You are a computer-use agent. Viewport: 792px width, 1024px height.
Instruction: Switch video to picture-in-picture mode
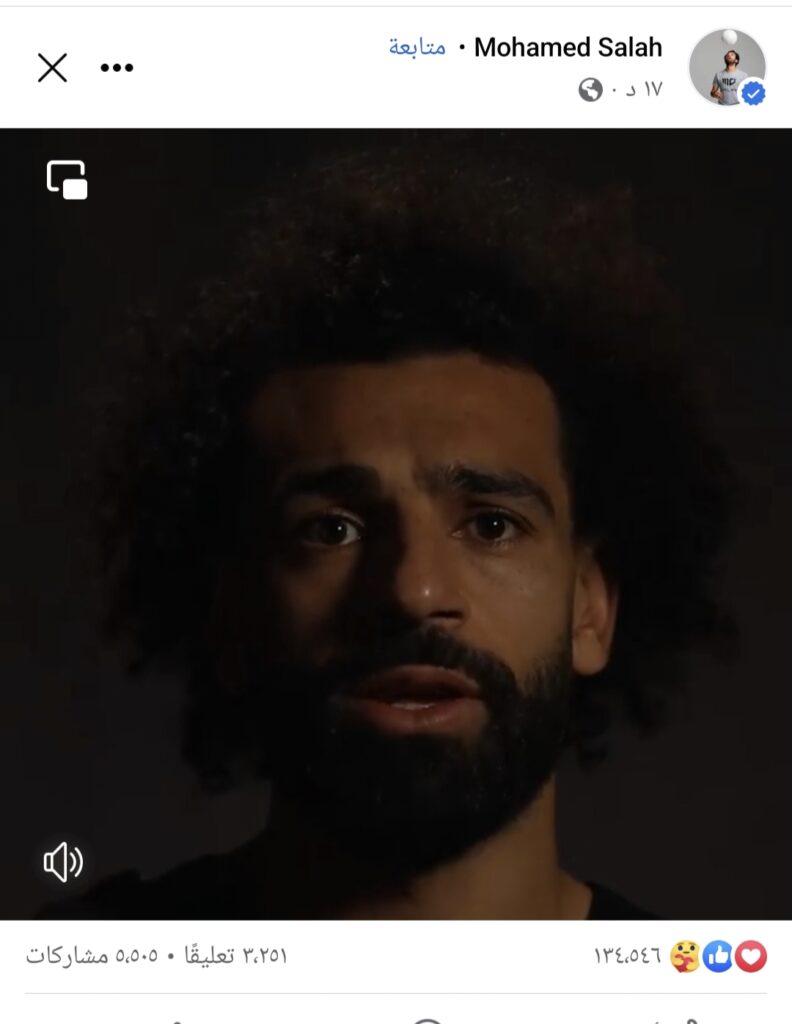(x=67, y=180)
